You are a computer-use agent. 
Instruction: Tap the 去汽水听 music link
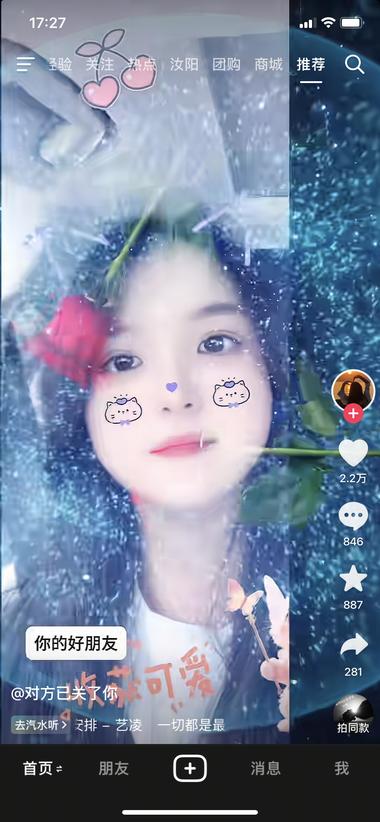[41, 725]
